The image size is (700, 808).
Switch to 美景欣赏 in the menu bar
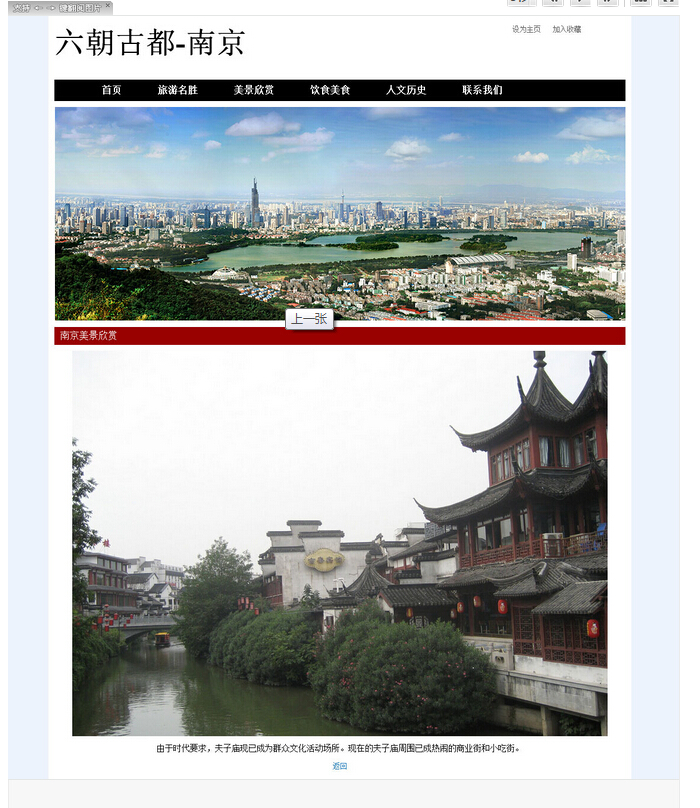[x=253, y=90]
